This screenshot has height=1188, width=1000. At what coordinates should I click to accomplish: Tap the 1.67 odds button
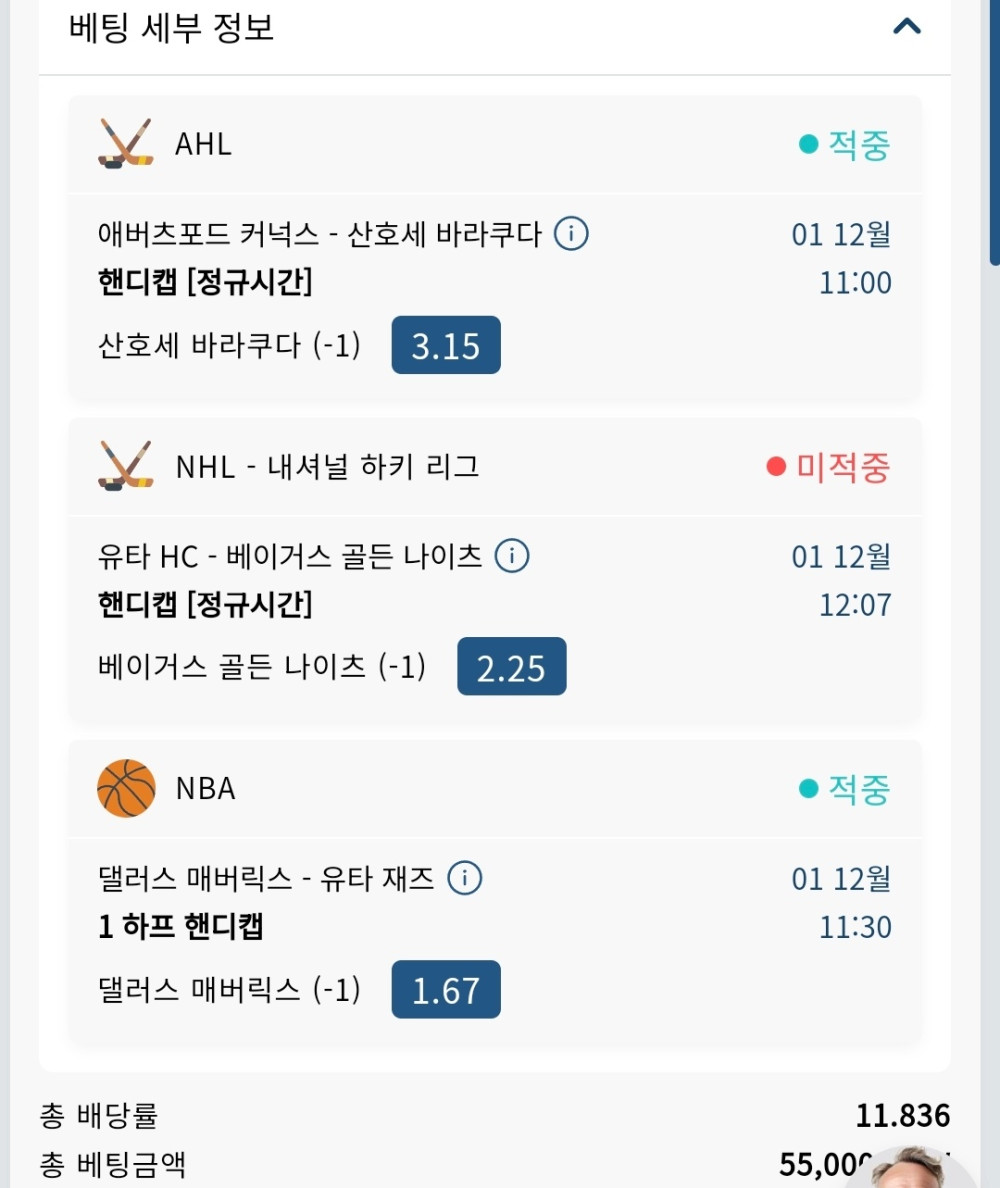(x=446, y=990)
